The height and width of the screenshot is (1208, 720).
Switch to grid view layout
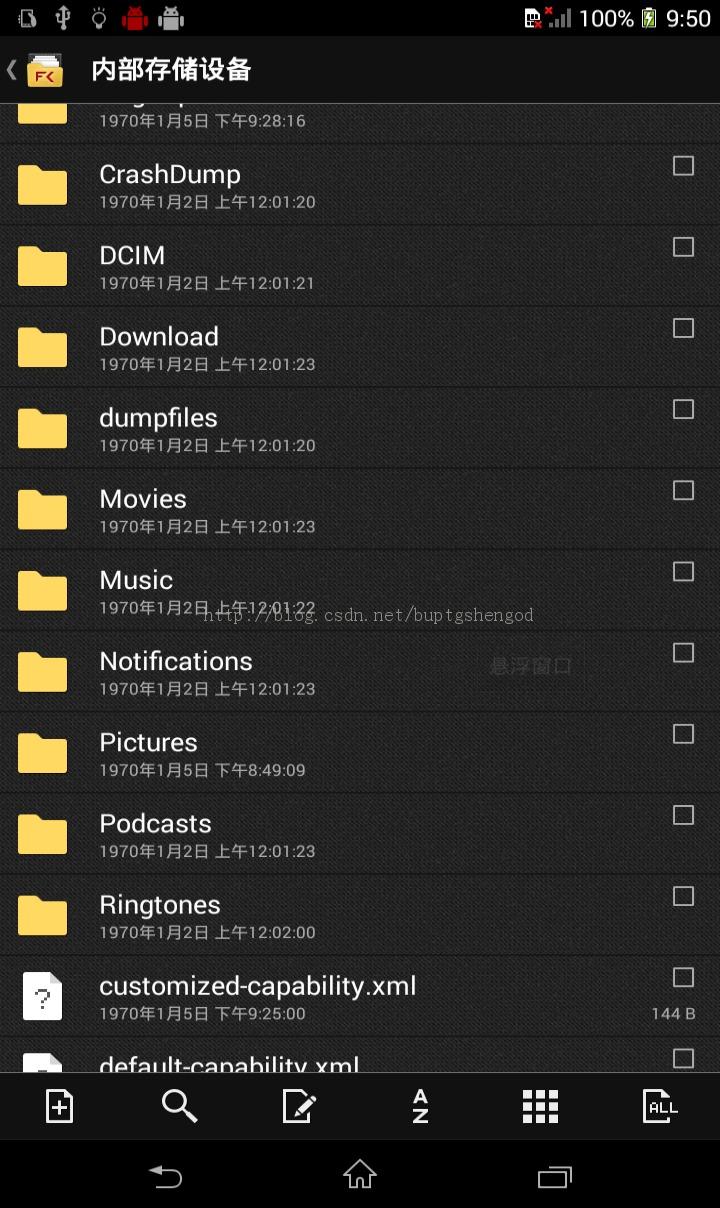(x=540, y=1106)
